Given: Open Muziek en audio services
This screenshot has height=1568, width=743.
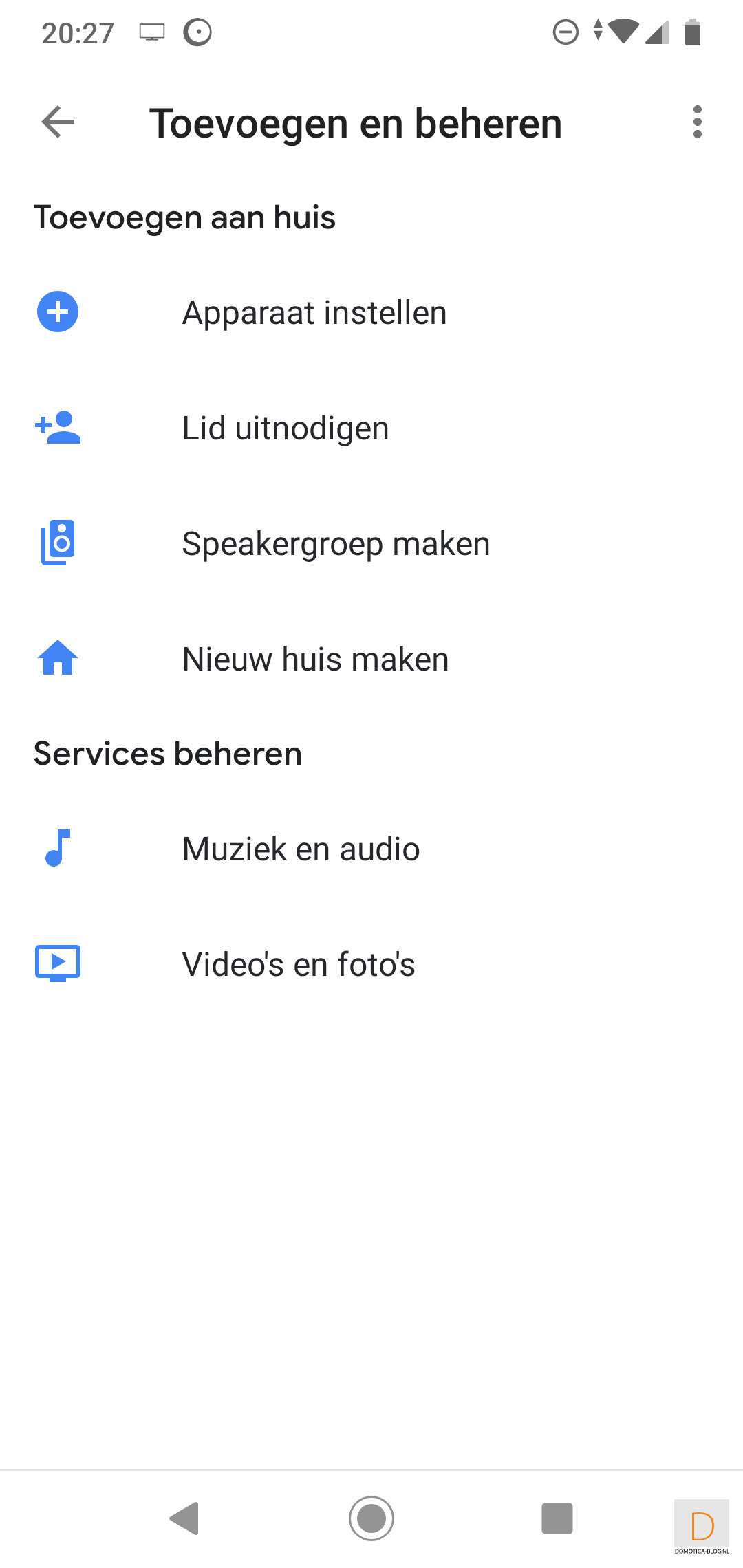Looking at the screenshot, I should point(301,849).
